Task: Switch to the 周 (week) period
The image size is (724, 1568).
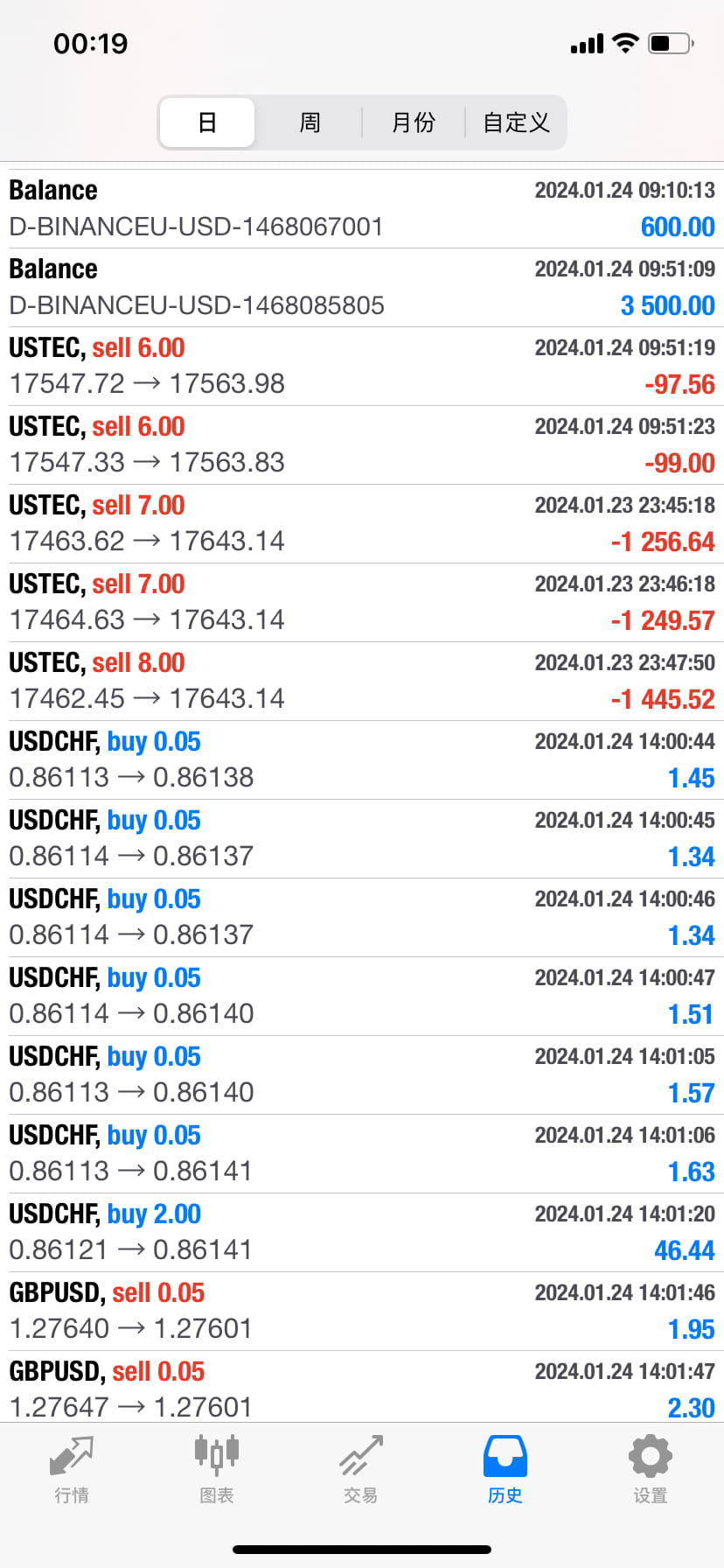Action: pyautogui.click(x=310, y=122)
